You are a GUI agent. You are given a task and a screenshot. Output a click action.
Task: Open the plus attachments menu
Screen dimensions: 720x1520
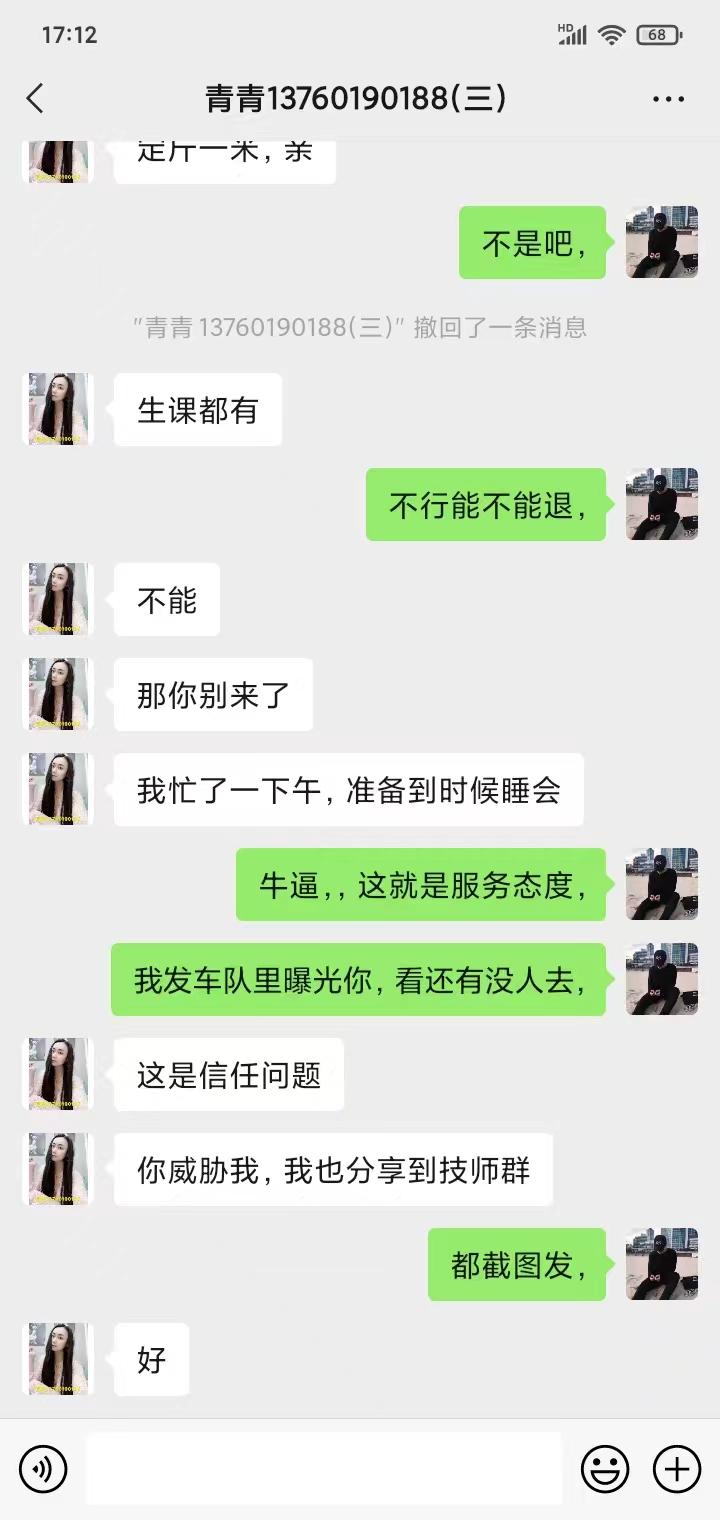pos(677,1469)
